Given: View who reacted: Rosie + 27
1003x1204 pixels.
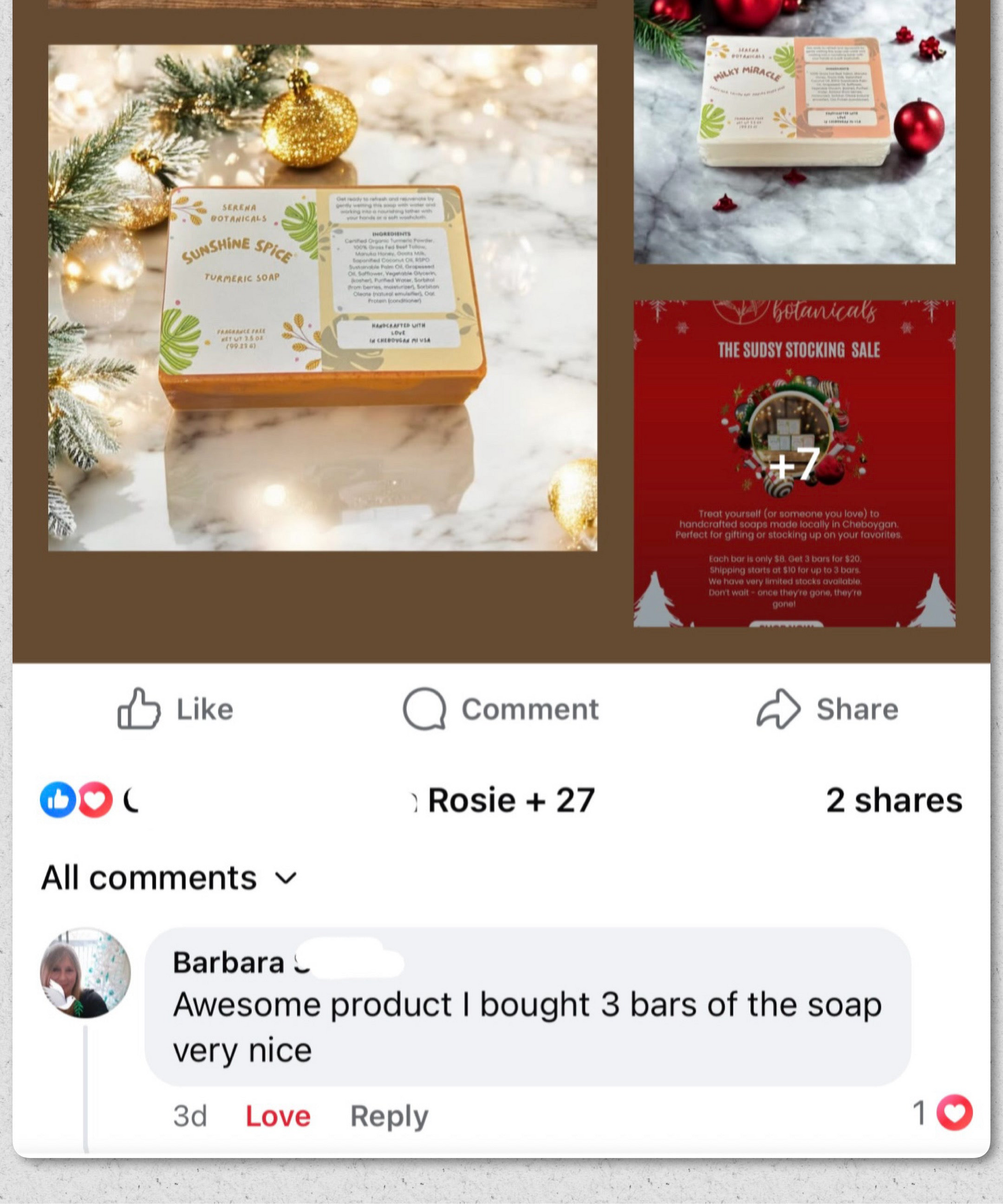Looking at the screenshot, I should point(510,800).
